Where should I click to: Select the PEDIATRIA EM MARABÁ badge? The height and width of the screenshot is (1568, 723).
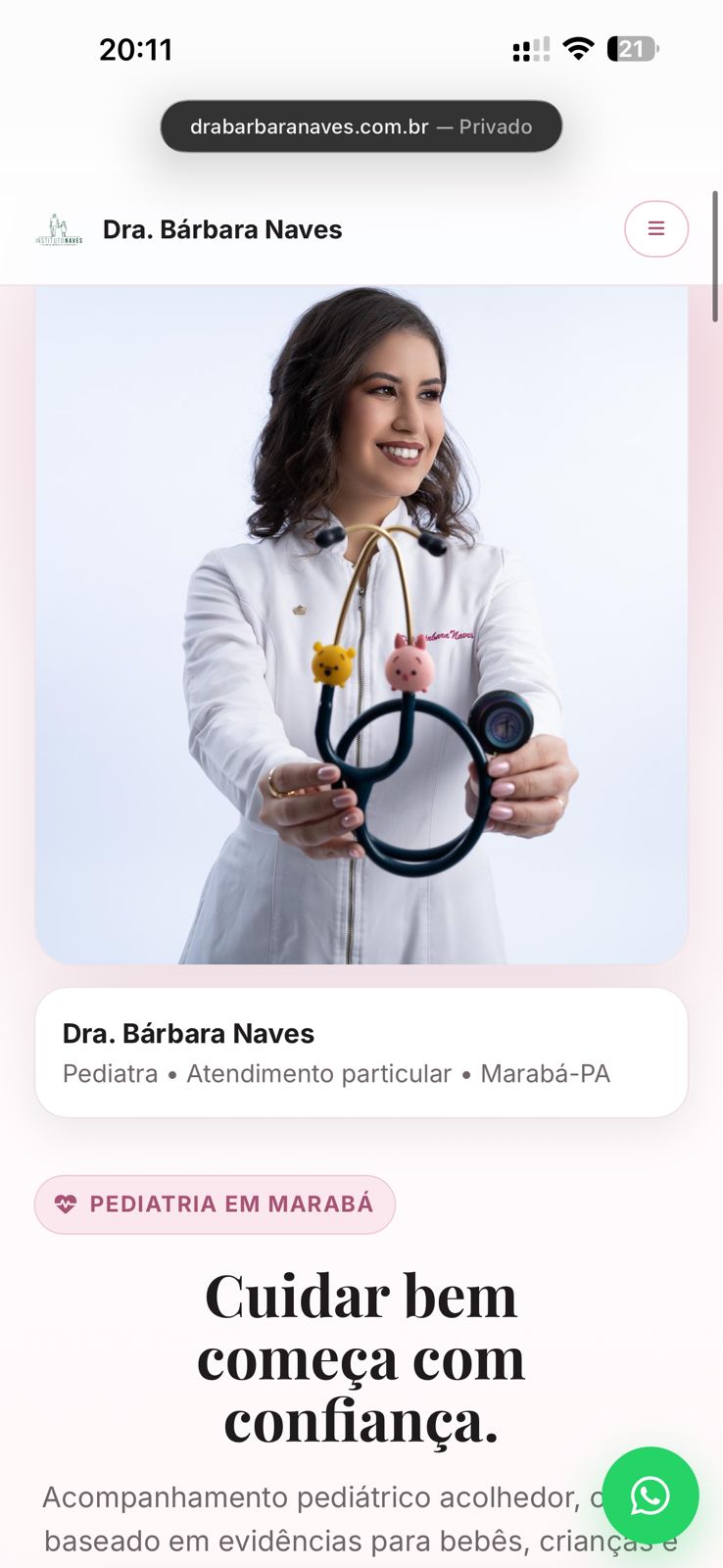pos(215,1203)
